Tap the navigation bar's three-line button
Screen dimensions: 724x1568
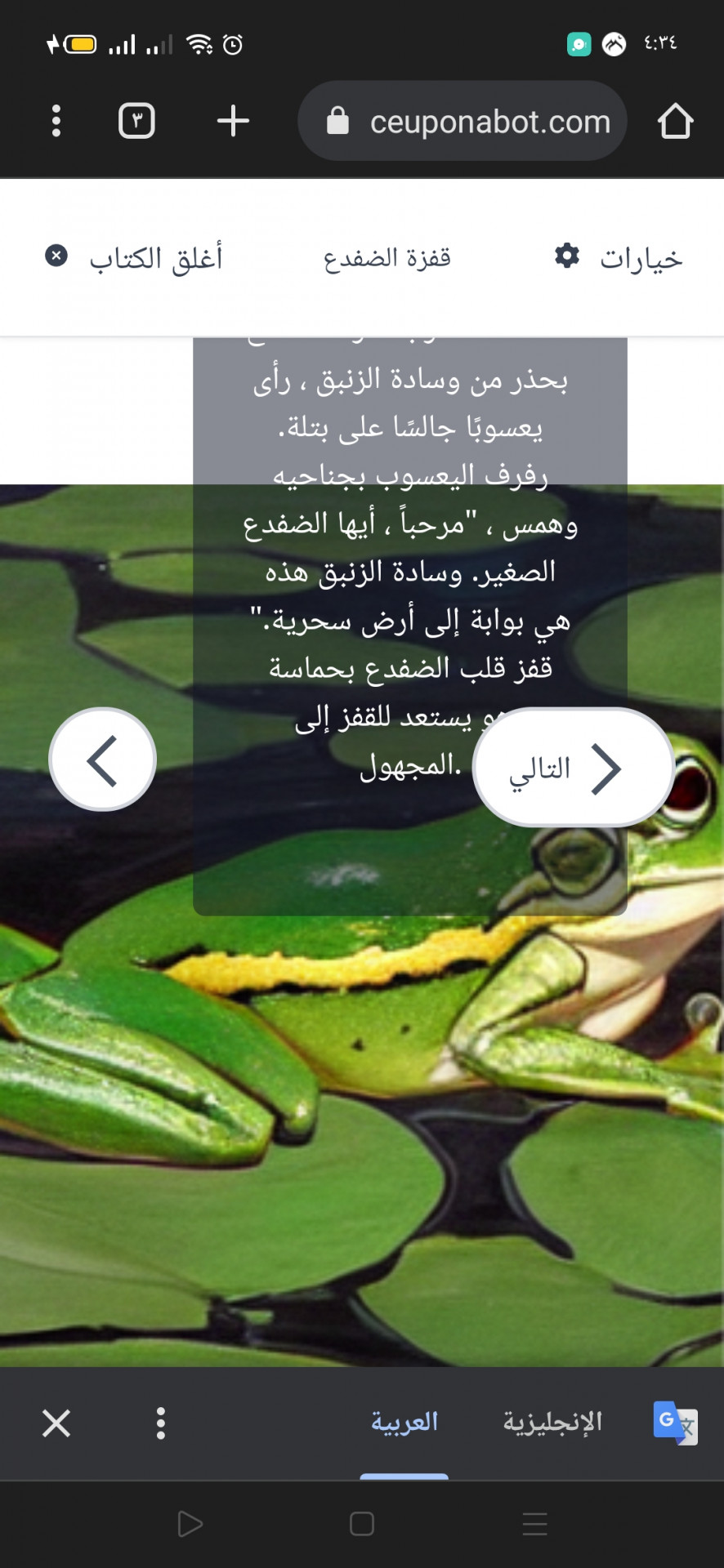(535, 1524)
